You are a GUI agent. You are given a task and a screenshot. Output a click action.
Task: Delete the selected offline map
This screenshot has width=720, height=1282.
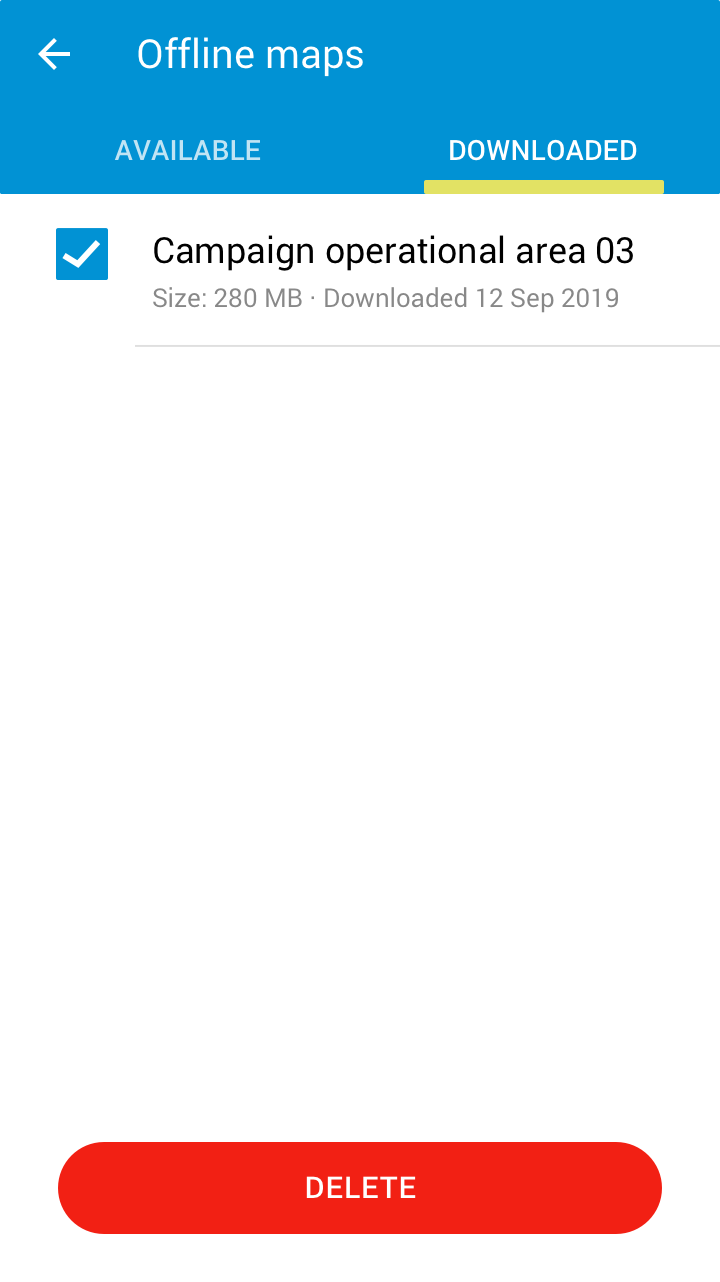(x=360, y=1187)
